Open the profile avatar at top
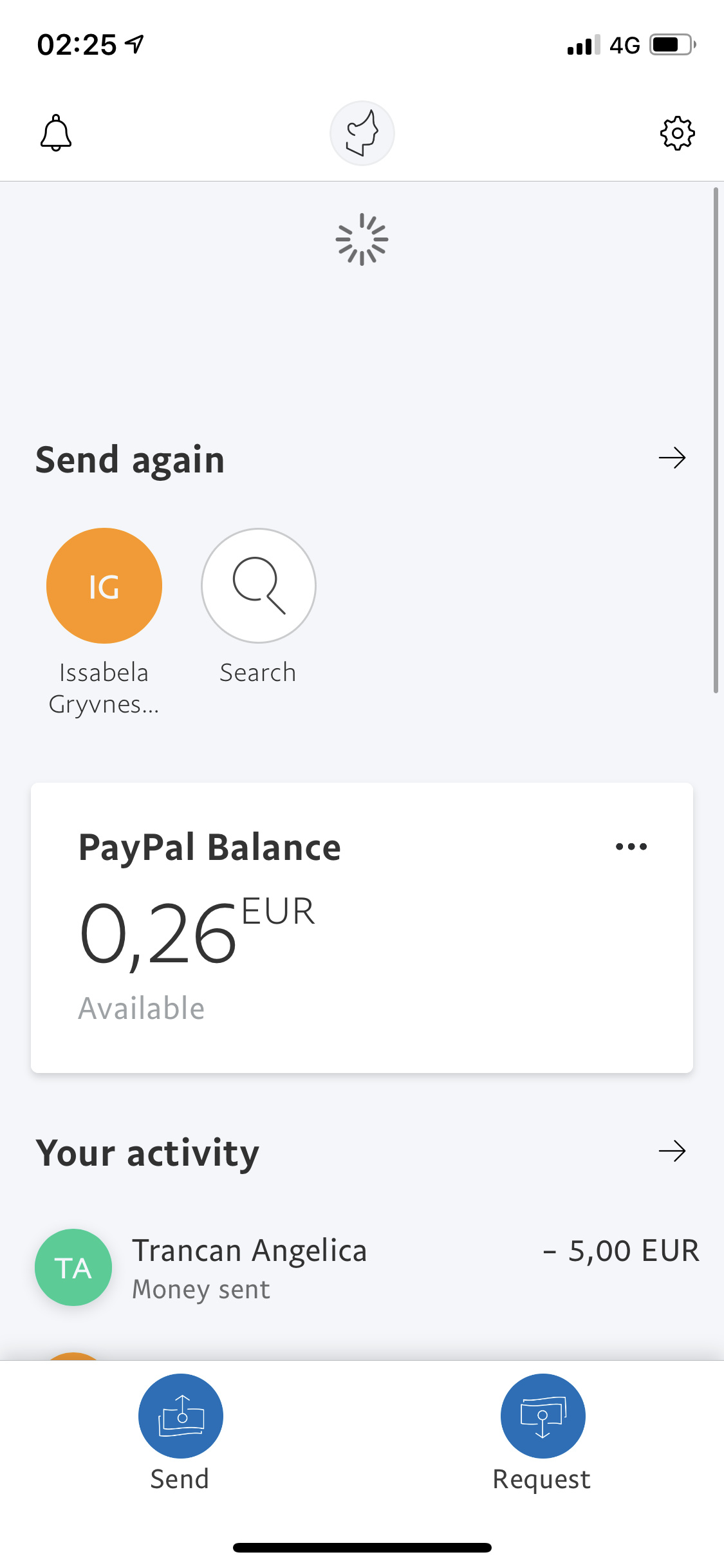Image resolution: width=724 pixels, height=1568 pixels. pos(362,133)
